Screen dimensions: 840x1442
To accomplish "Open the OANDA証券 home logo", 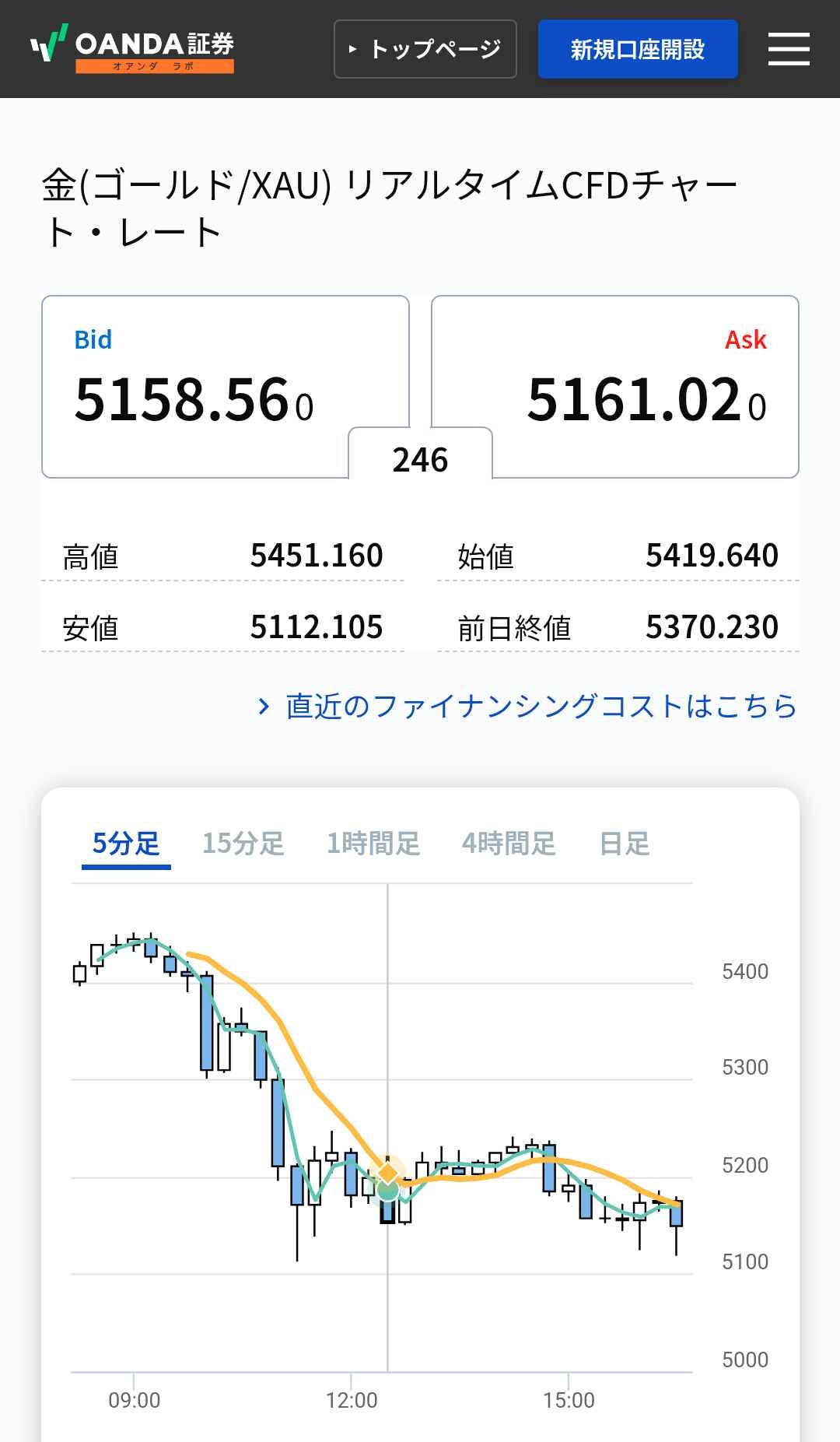I will tap(132, 48).
